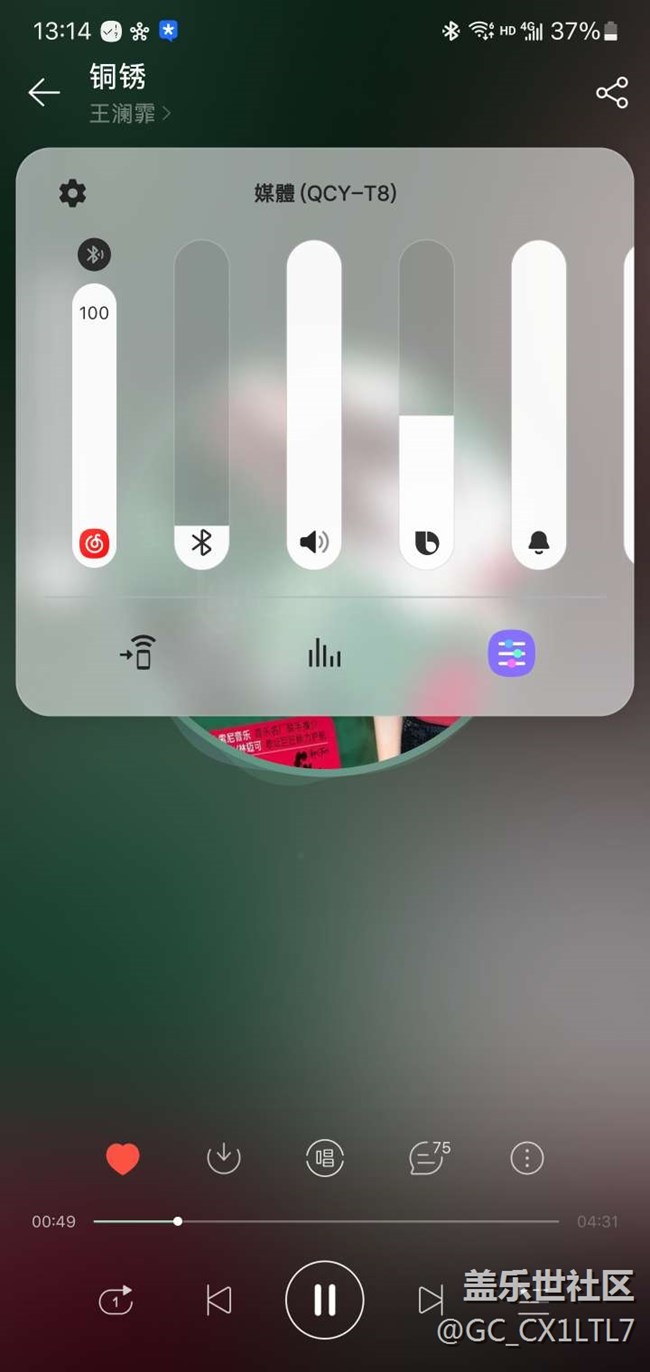Viewport: 650px width, 1372px height.
Task: Open the audio output device switcher
Action: 137,655
